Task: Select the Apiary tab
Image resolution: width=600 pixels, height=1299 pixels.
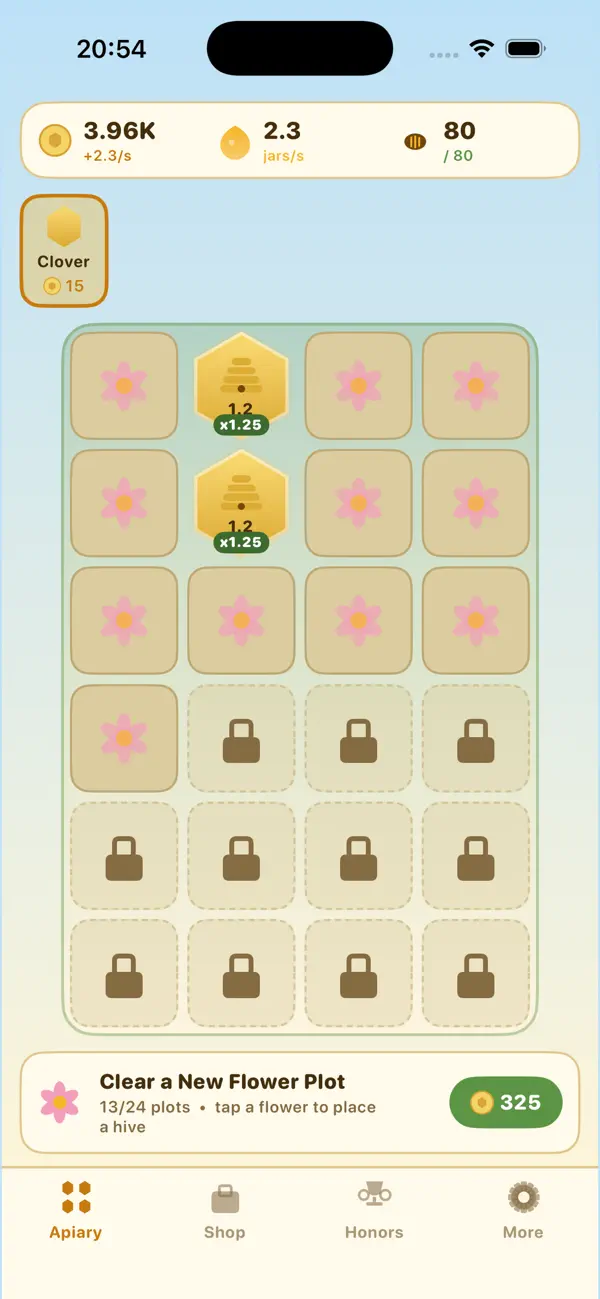Action: pos(76,1211)
